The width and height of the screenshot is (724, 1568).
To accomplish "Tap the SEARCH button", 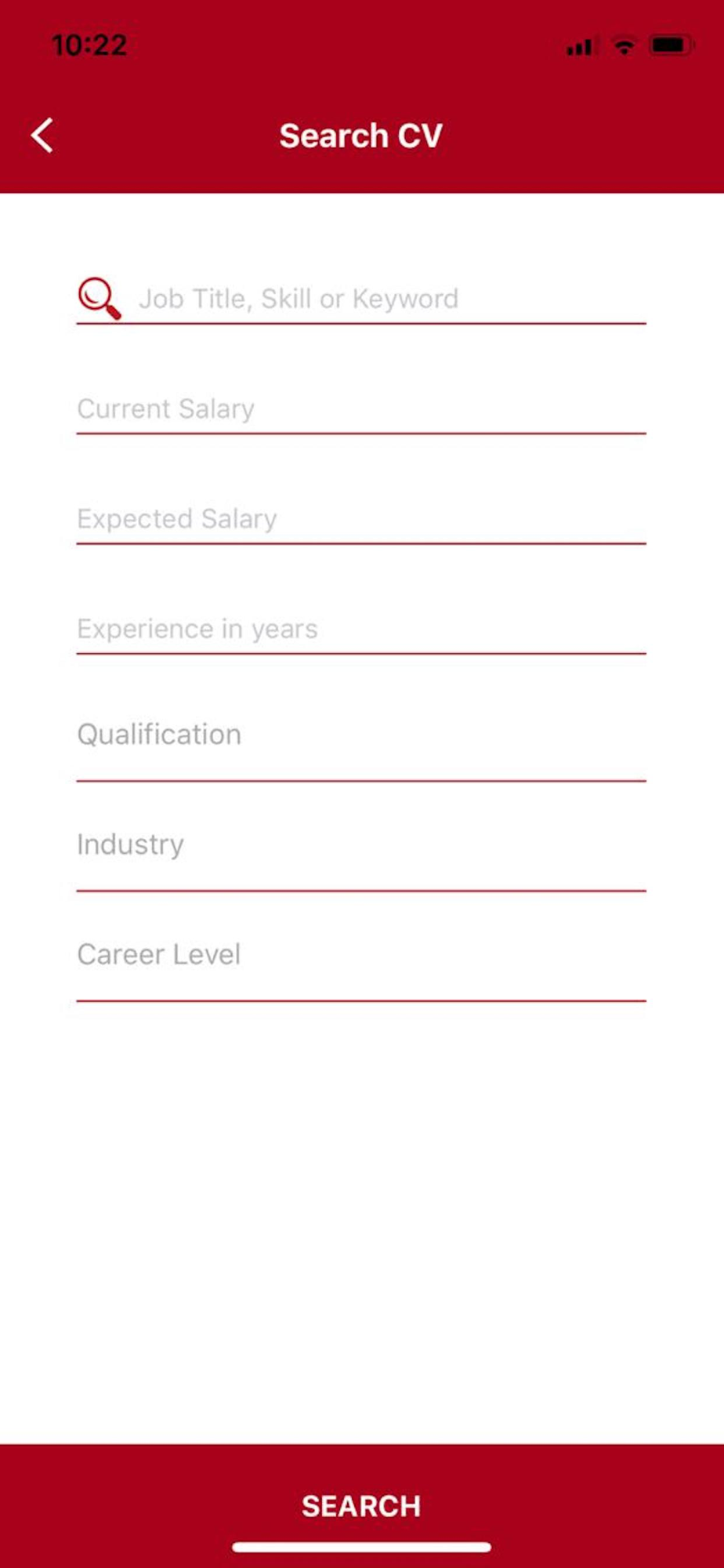I will [x=361, y=1505].
